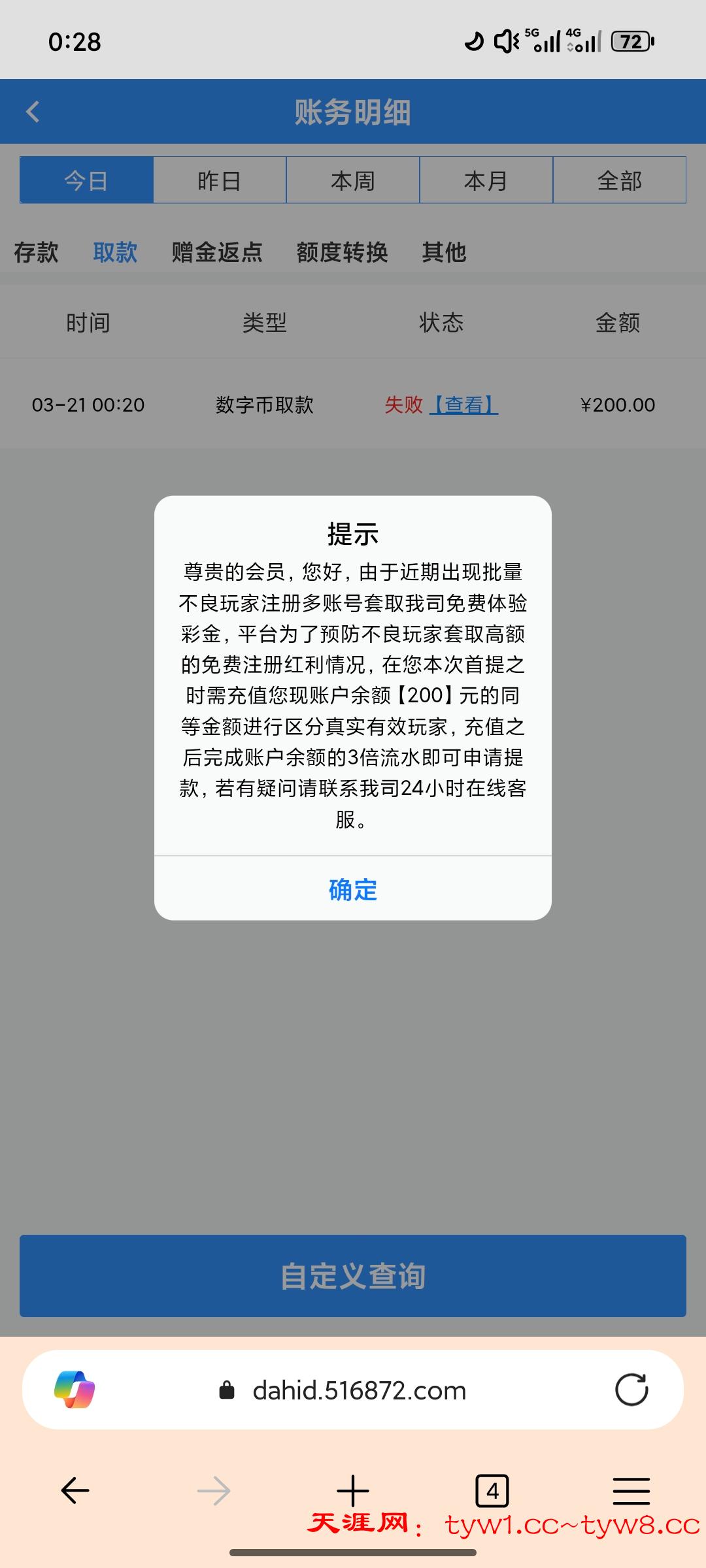
Task: Click the browser back arrow
Action: pyautogui.click(x=74, y=1492)
